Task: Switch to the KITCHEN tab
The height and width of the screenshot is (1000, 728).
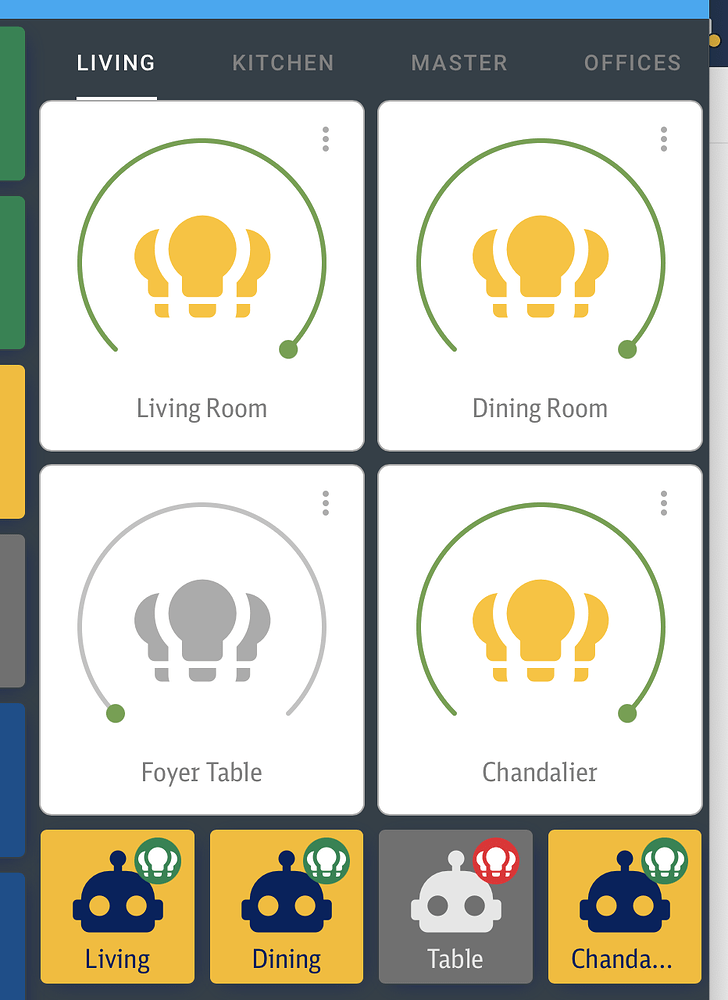Action: tap(283, 63)
